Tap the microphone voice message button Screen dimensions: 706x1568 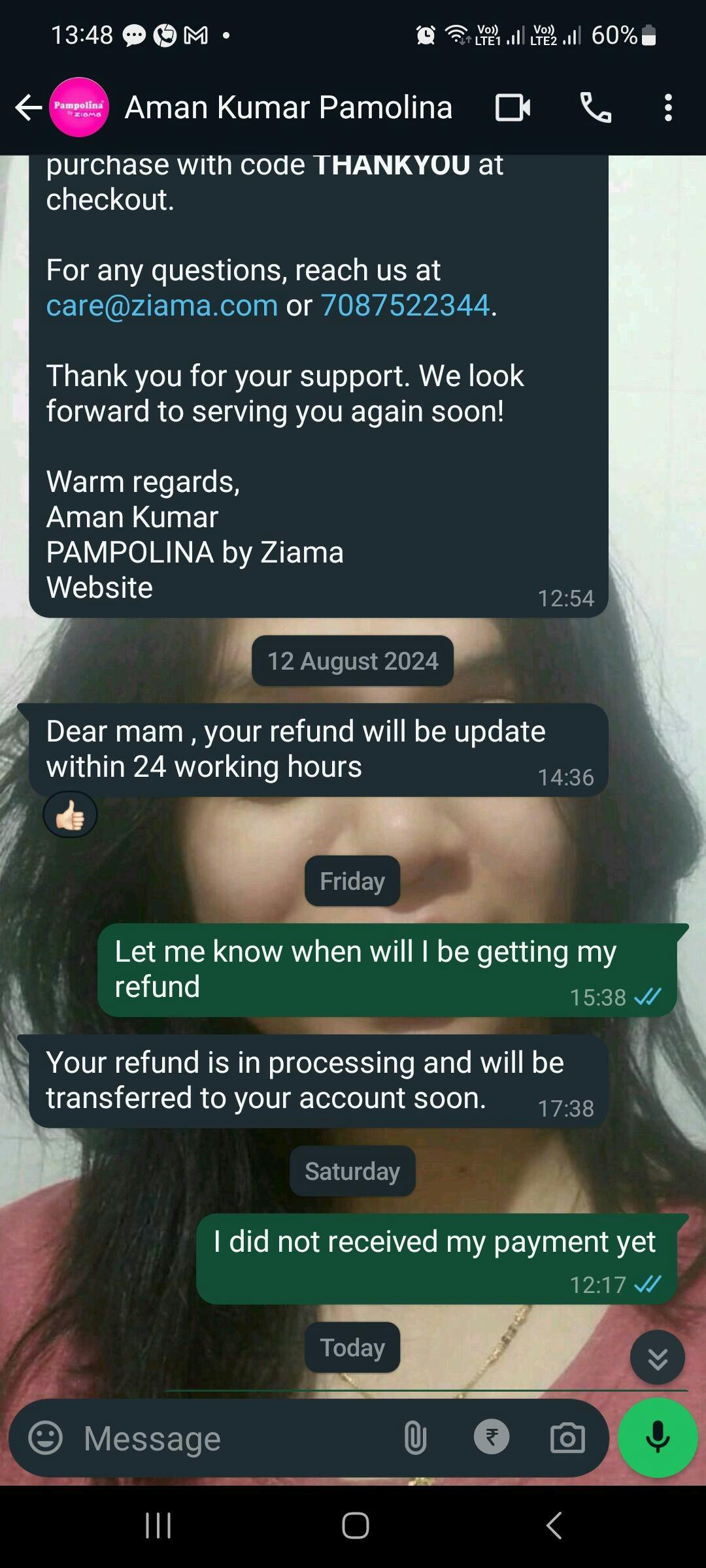[658, 1438]
